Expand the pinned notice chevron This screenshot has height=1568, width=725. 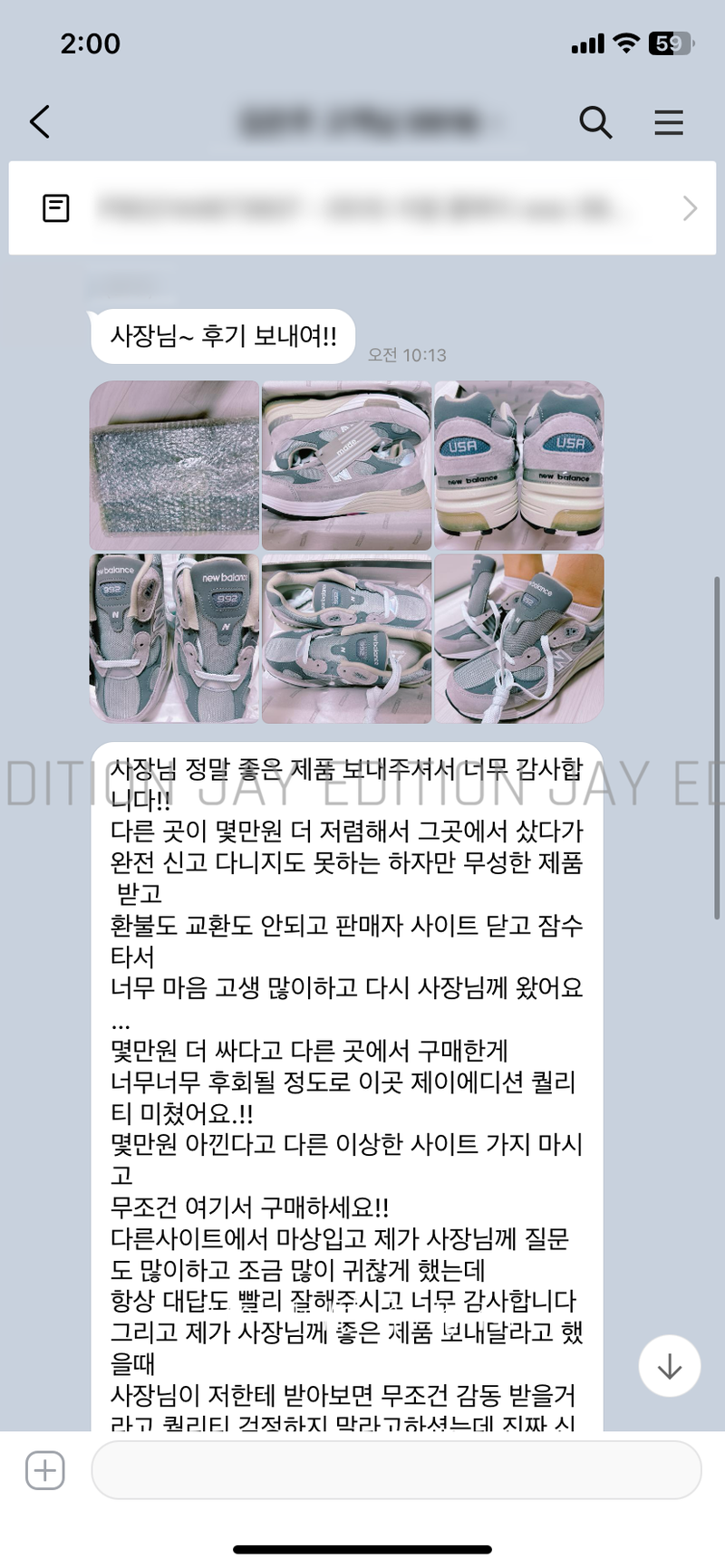pyautogui.click(x=690, y=208)
